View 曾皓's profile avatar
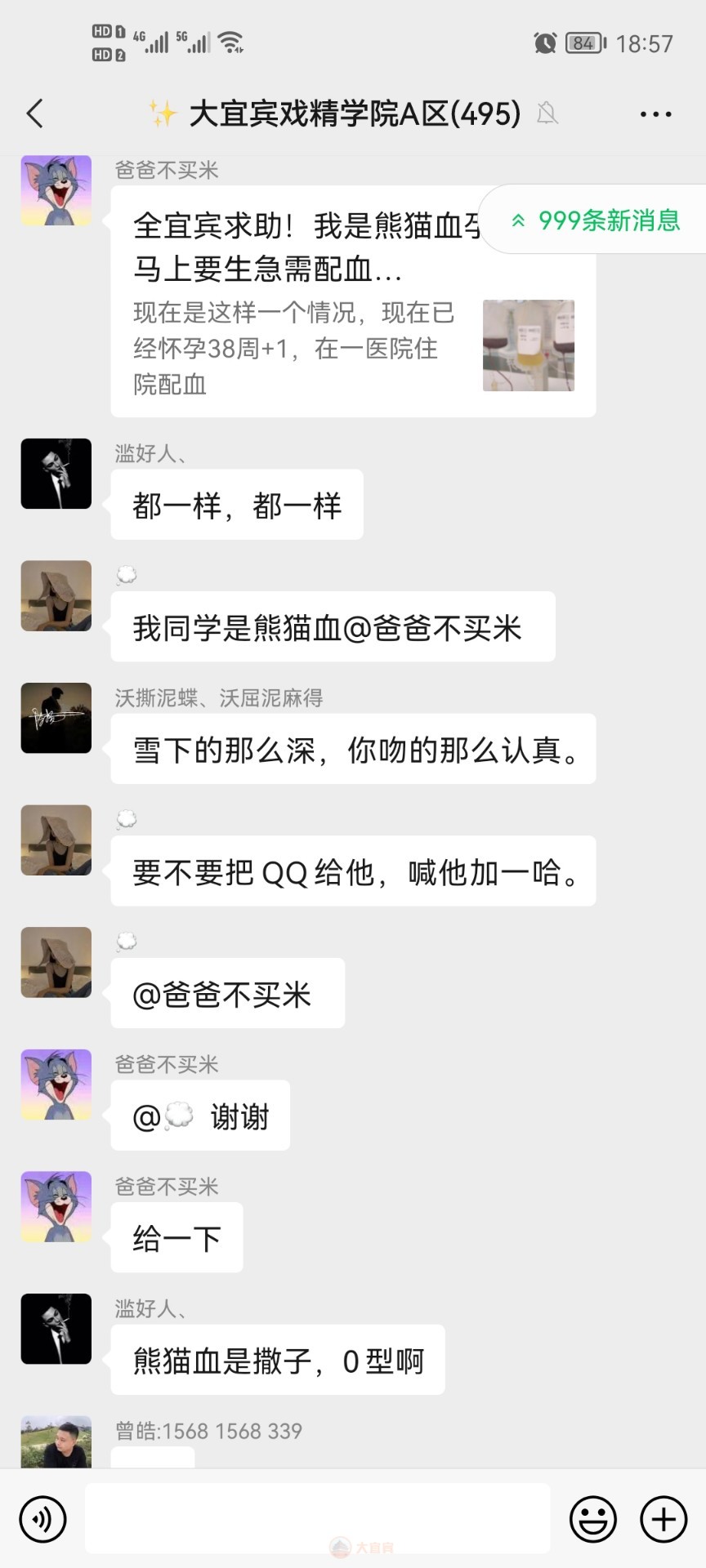The image size is (706, 1568). [x=56, y=1444]
